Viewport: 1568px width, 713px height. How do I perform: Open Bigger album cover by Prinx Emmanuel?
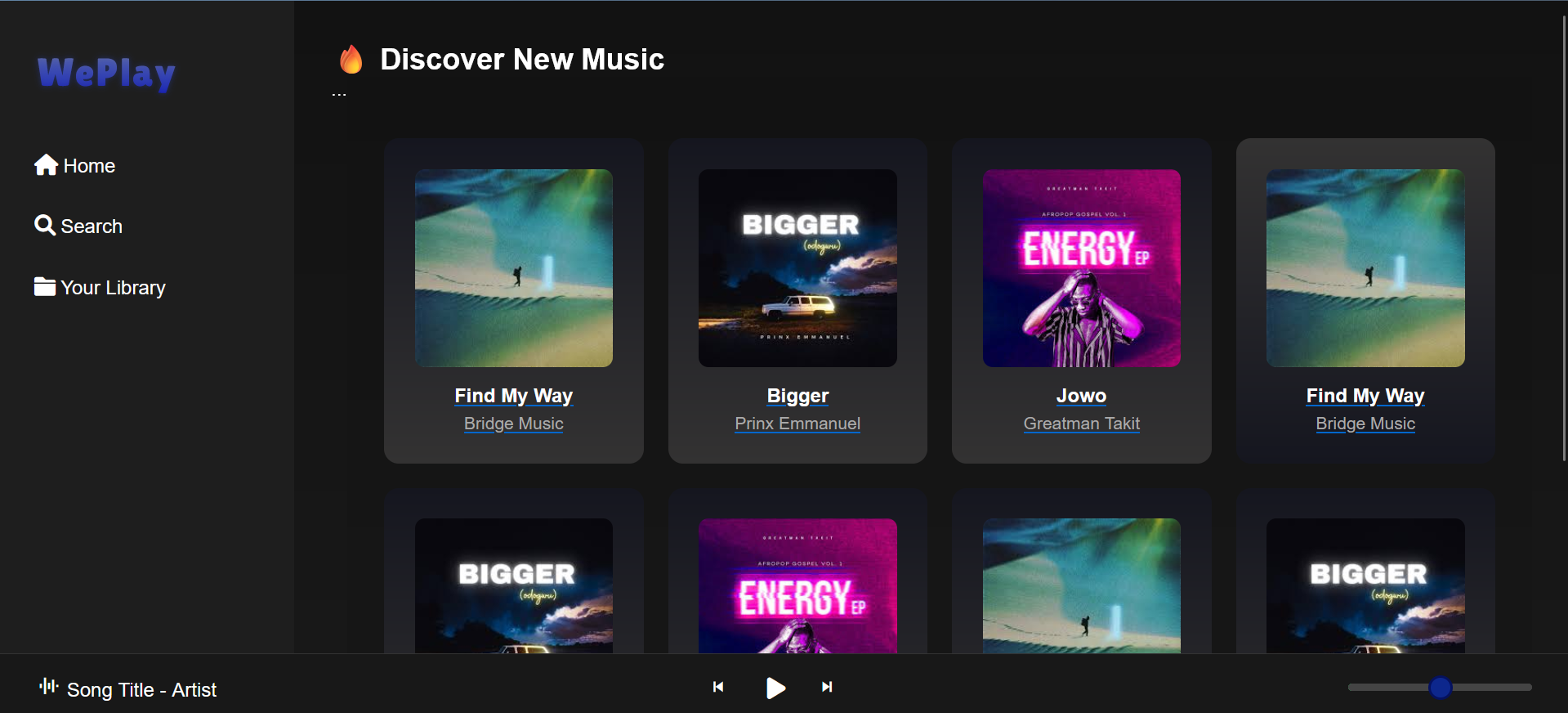(x=797, y=268)
